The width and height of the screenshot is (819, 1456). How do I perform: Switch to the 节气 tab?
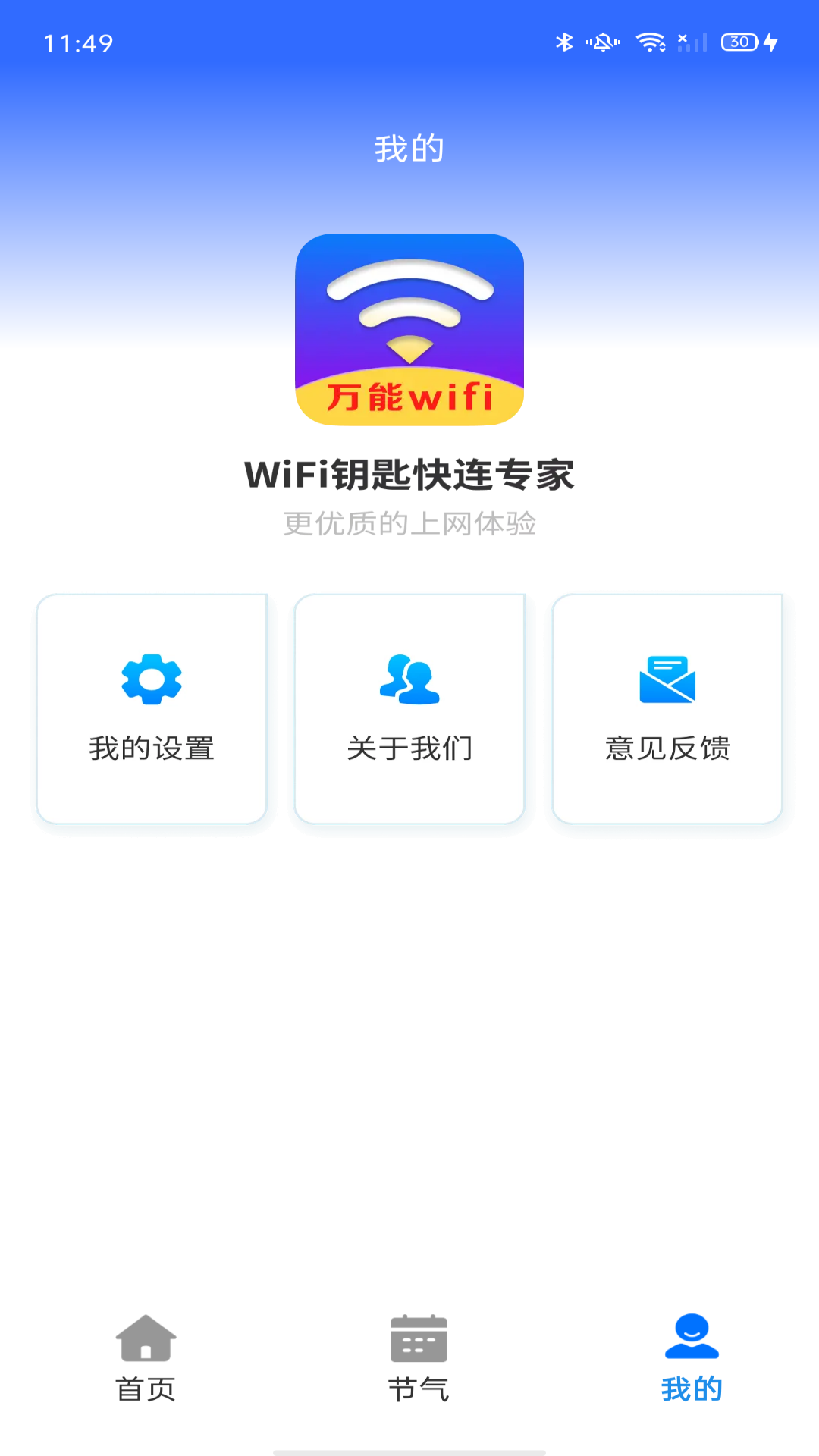pyautogui.click(x=419, y=1358)
